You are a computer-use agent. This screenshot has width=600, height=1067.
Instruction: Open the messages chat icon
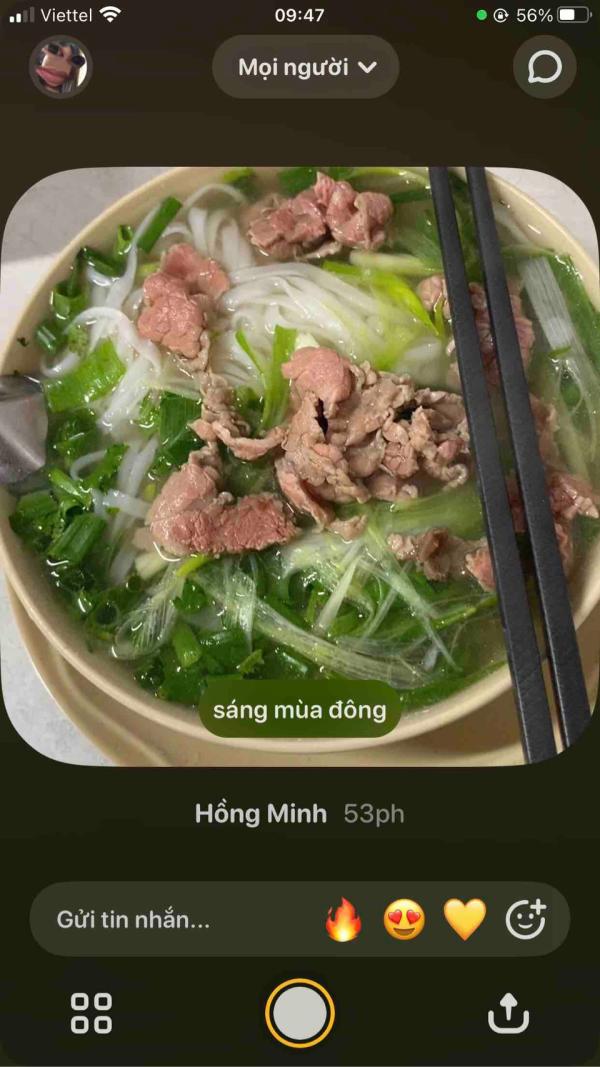544,67
